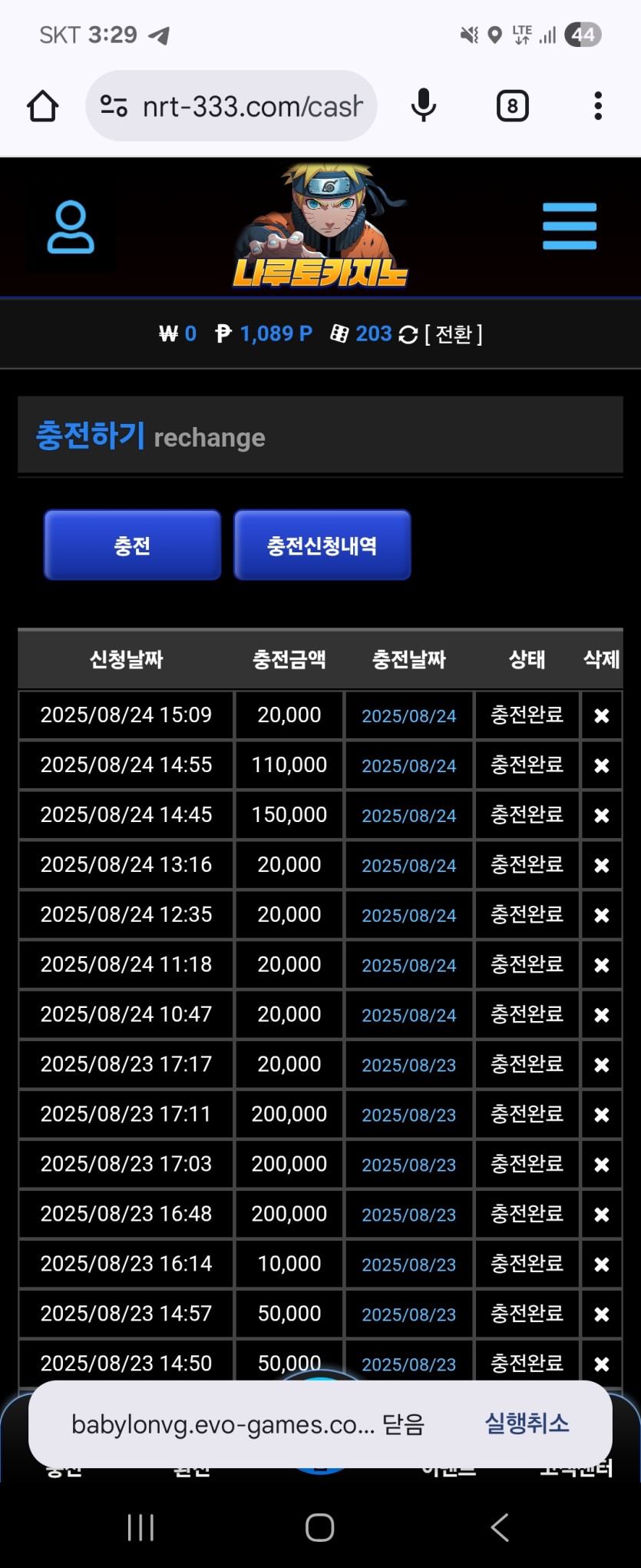Open the browser overflow menu
This screenshot has width=641, height=1568.
597,106
